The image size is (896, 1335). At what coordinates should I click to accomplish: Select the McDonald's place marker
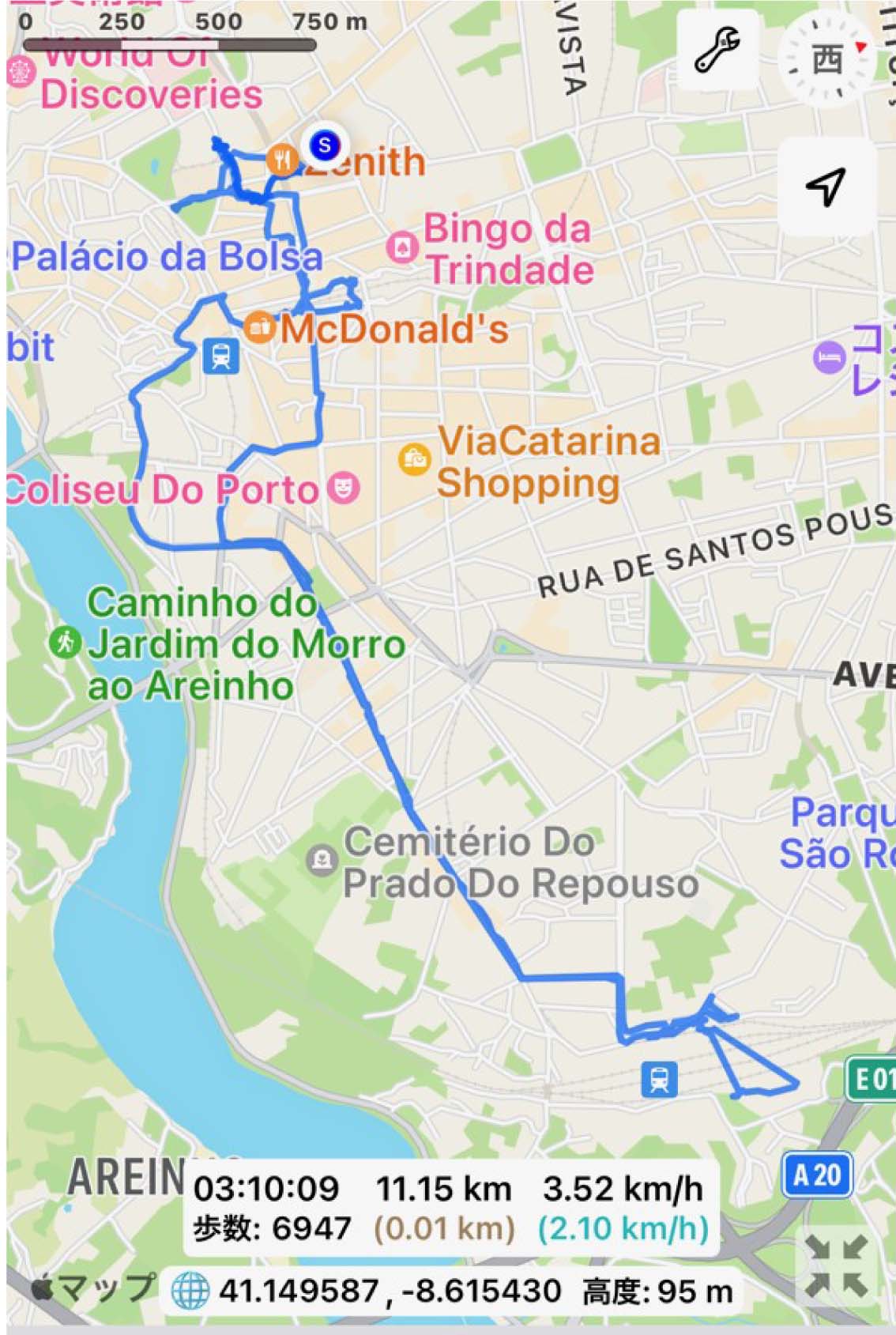[x=259, y=326]
